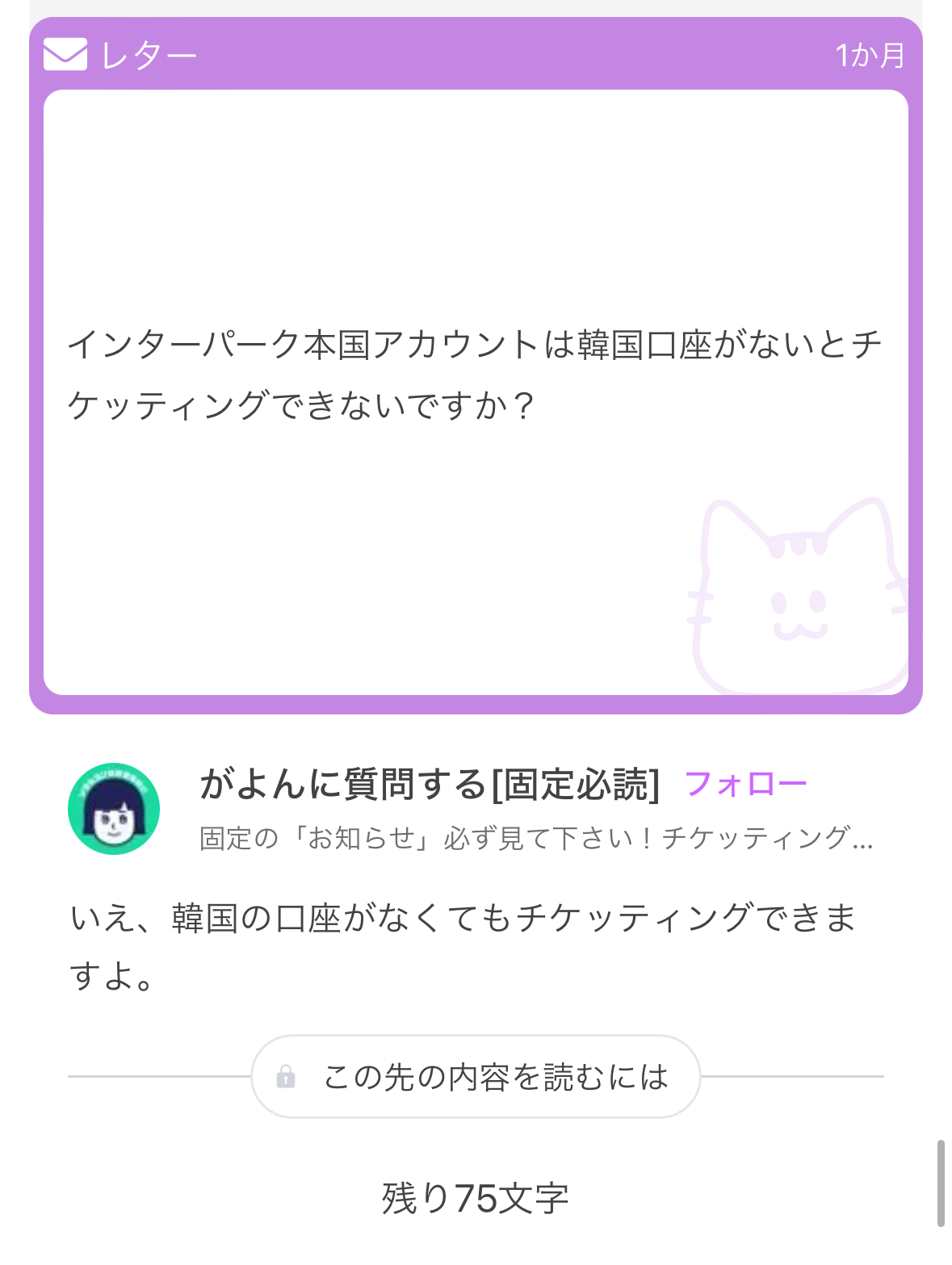The width and height of the screenshot is (952, 1265).
Task: Click the cat's face doodle
Action: tap(799, 605)
